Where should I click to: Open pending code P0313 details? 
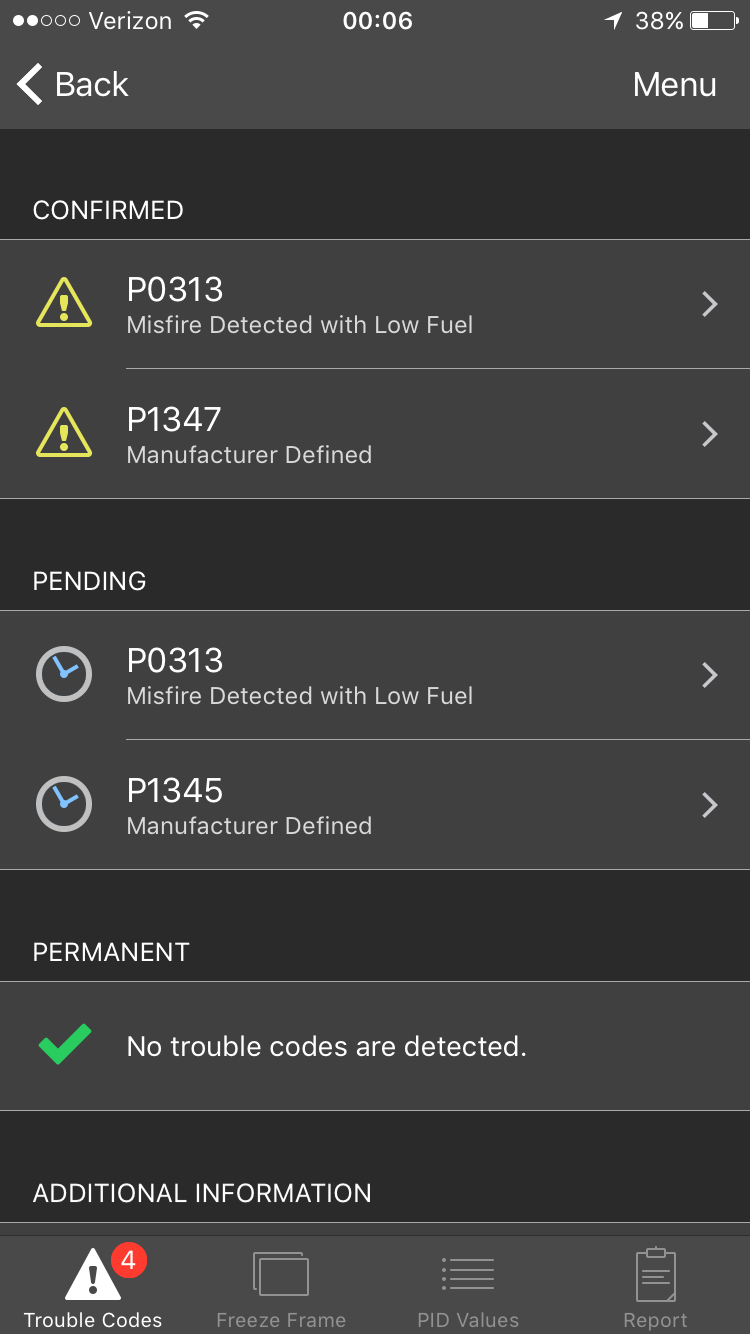click(x=375, y=675)
